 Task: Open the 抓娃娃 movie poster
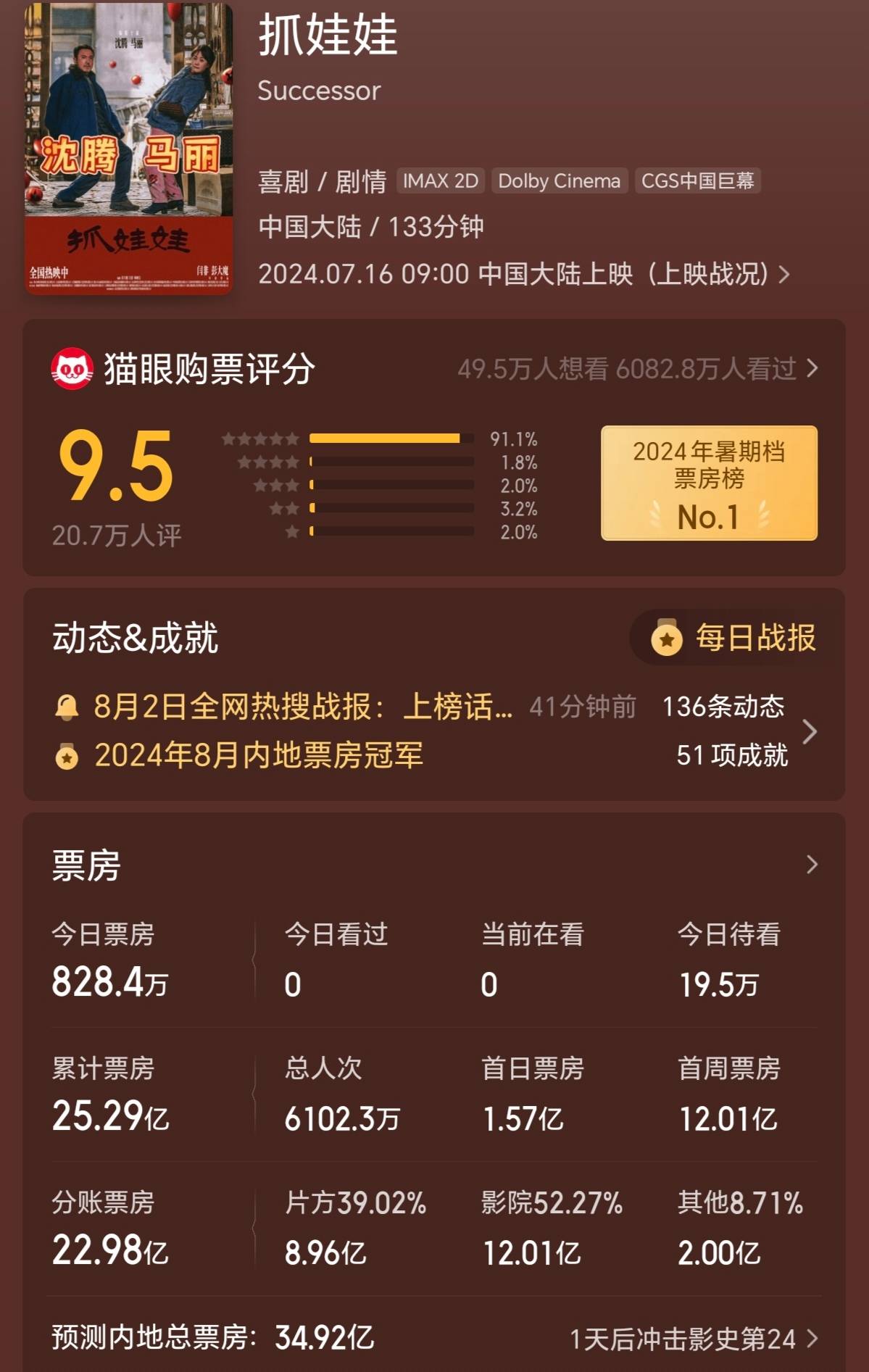[128, 147]
